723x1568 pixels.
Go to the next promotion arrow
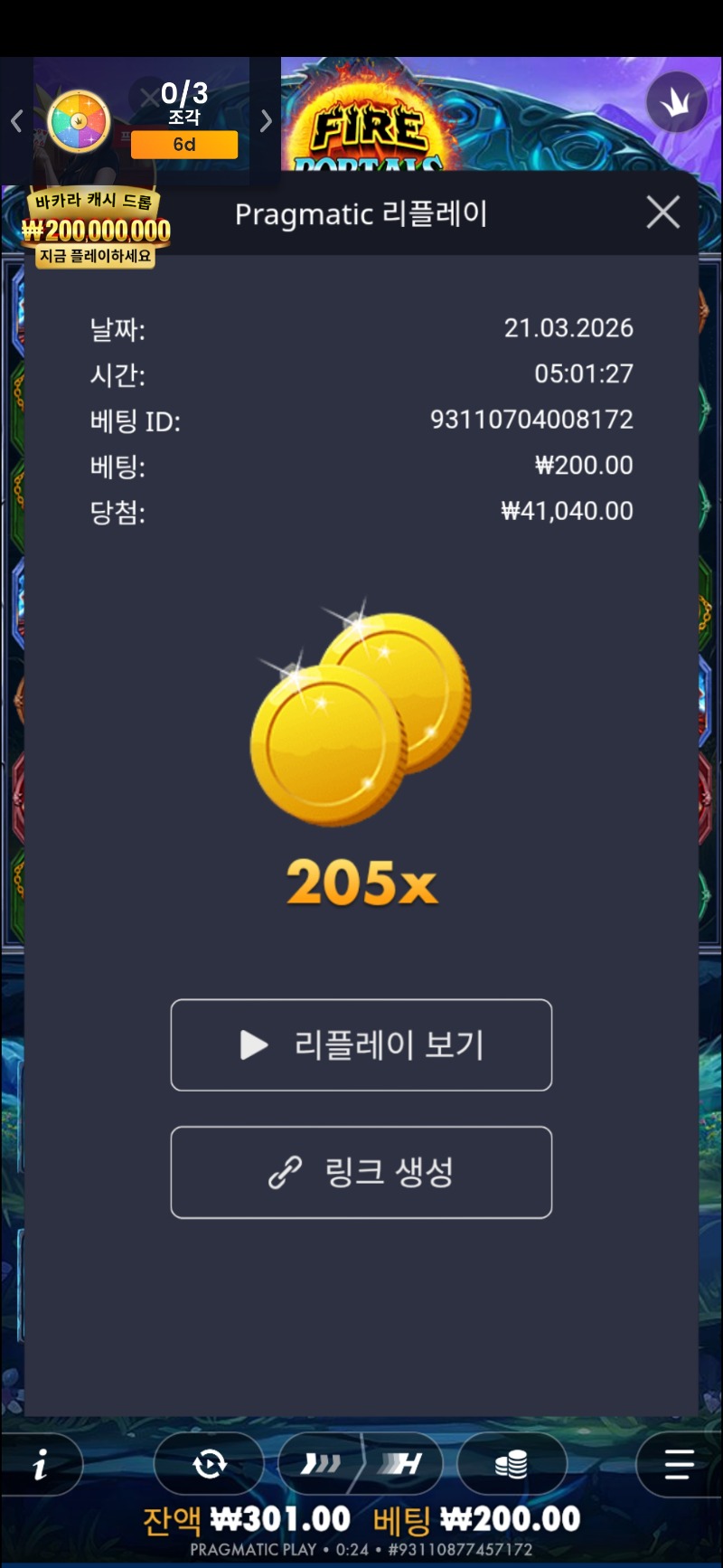point(266,121)
